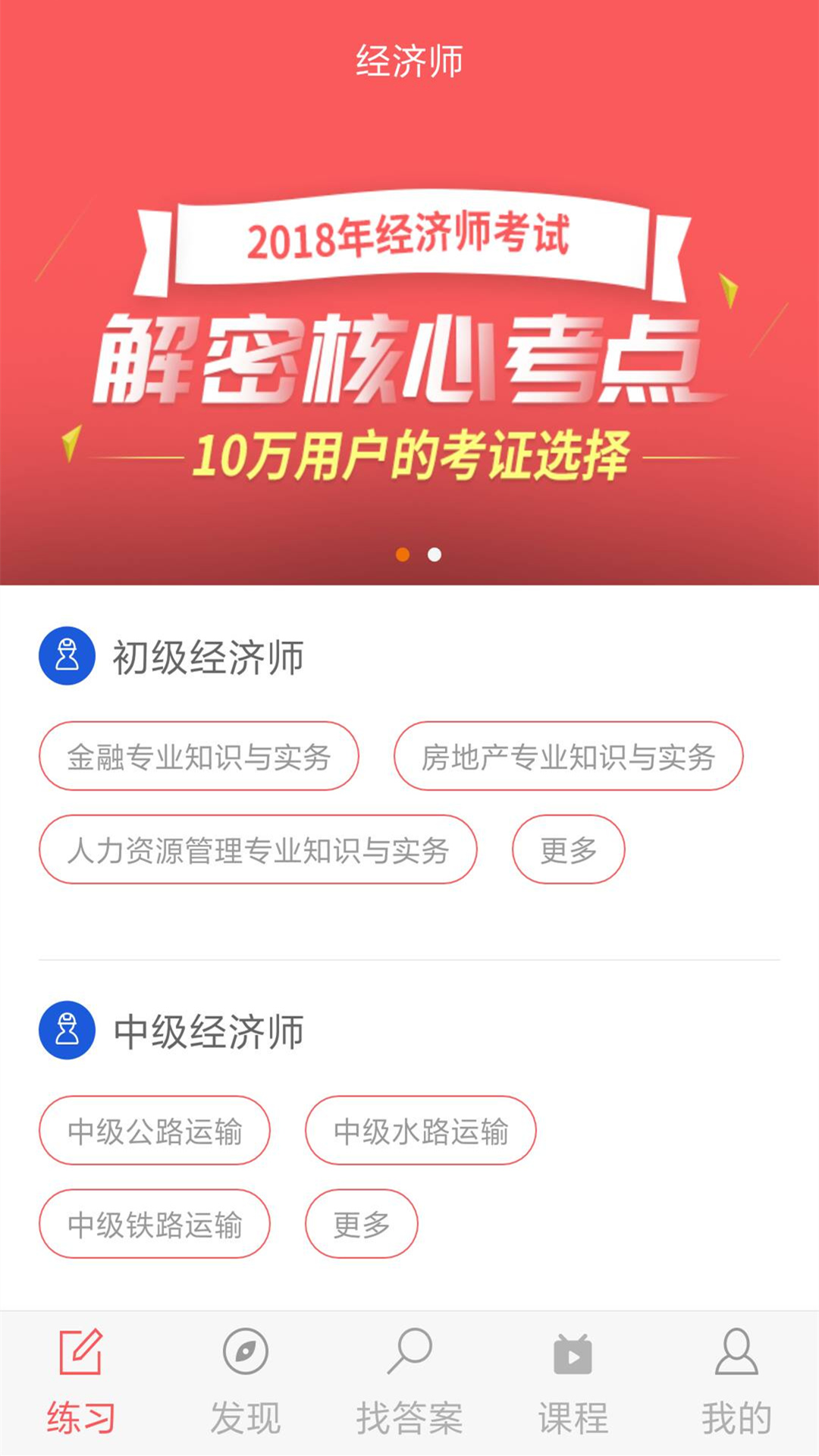
Task: Open 金融专业知识与实务 practice section
Action: coord(199,756)
